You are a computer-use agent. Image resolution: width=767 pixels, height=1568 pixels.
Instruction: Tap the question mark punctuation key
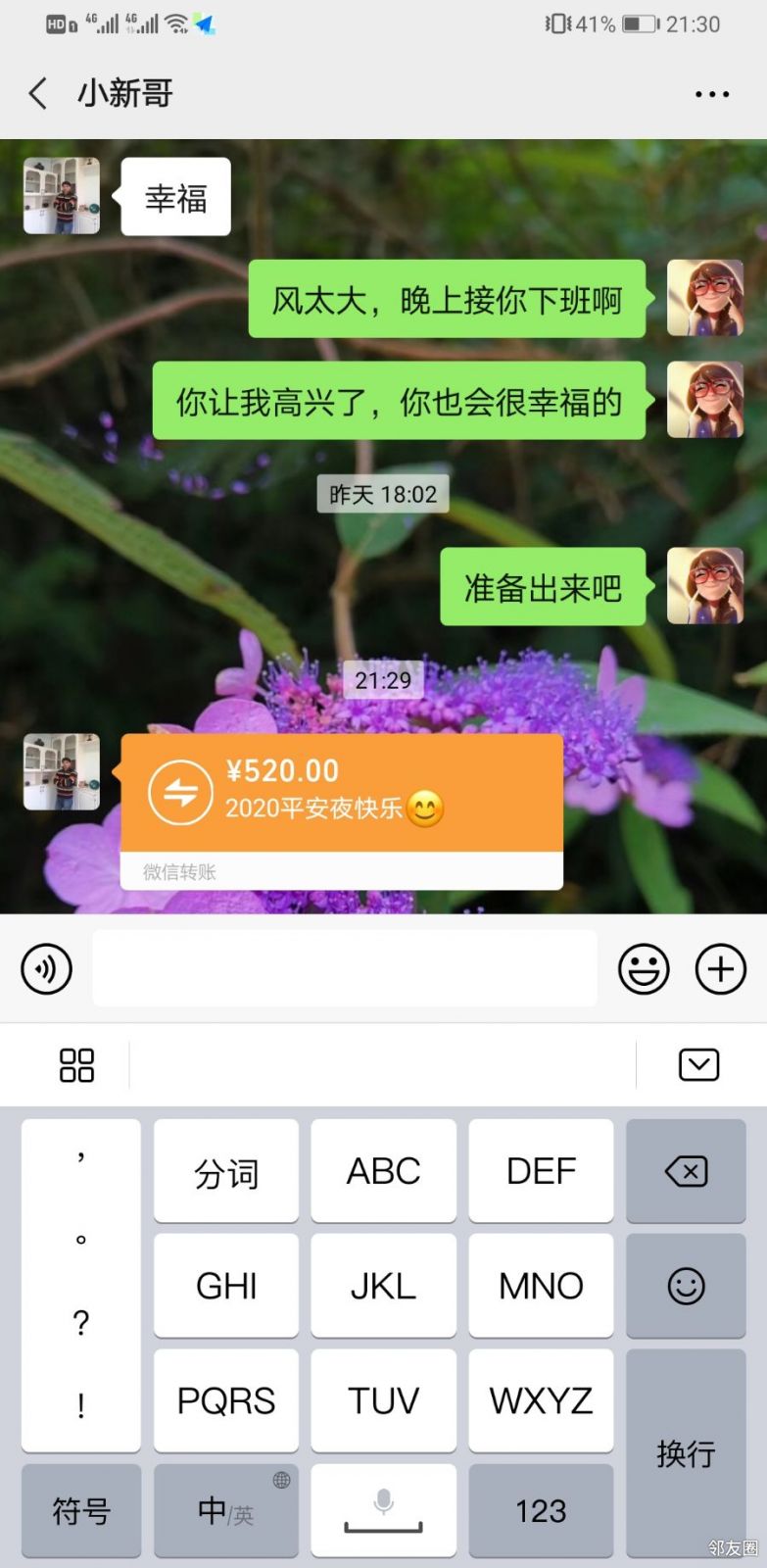pos(81,1323)
